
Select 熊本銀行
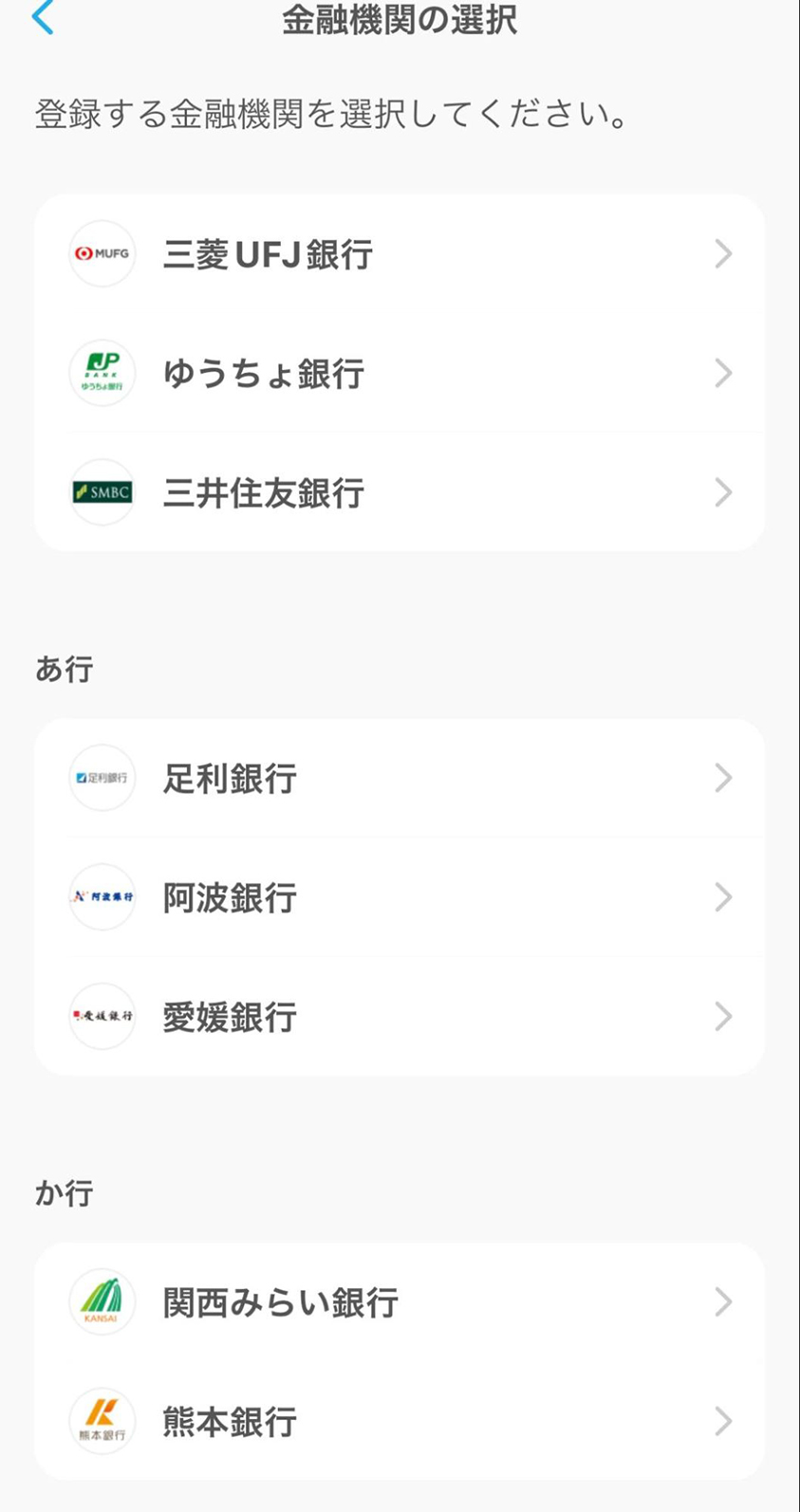pyautogui.click(x=400, y=1421)
